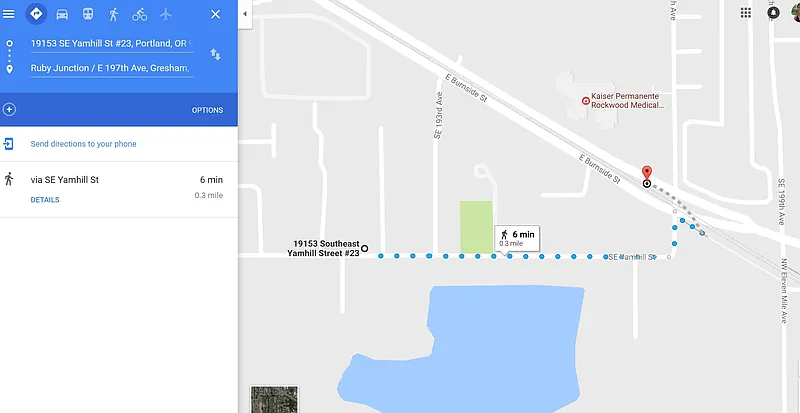Switch to transit directions
800x413 pixels.
point(88,14)
